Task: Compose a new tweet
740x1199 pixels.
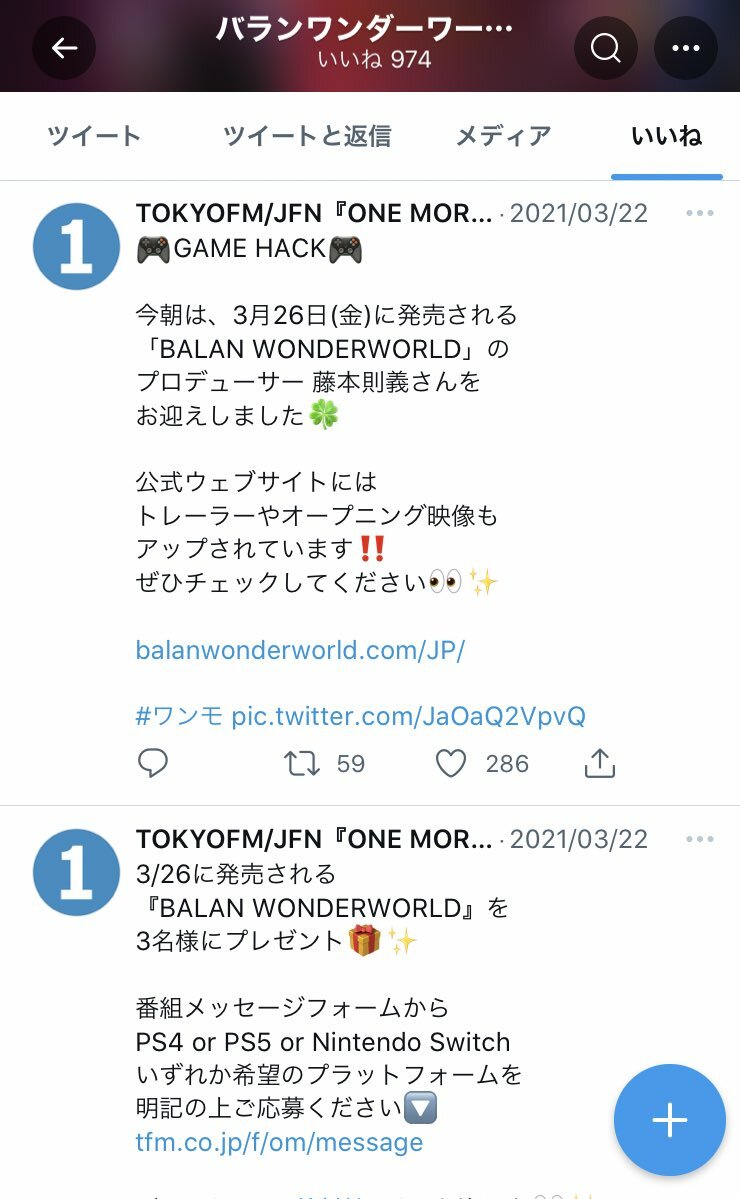Action: 669,1120
